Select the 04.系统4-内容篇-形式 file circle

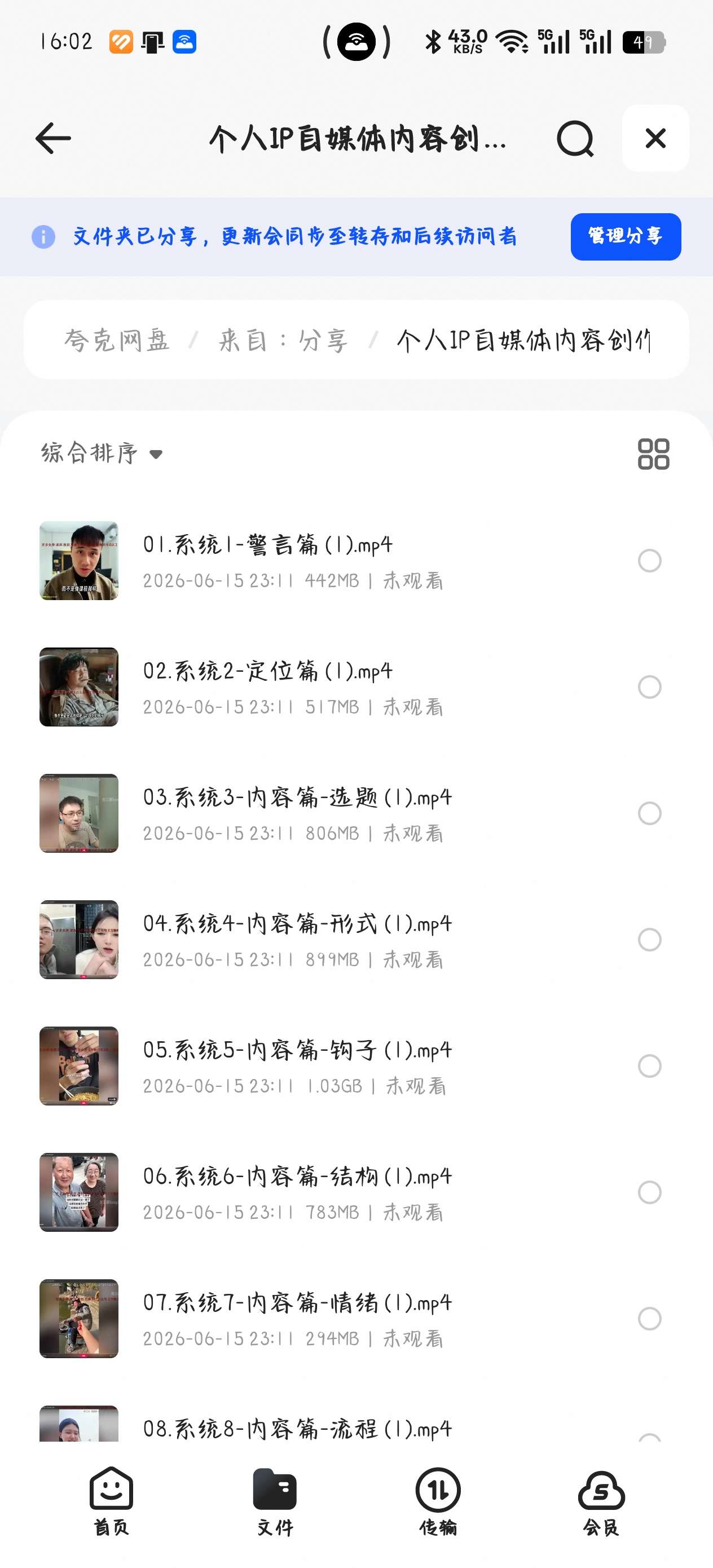coord(649,939)
